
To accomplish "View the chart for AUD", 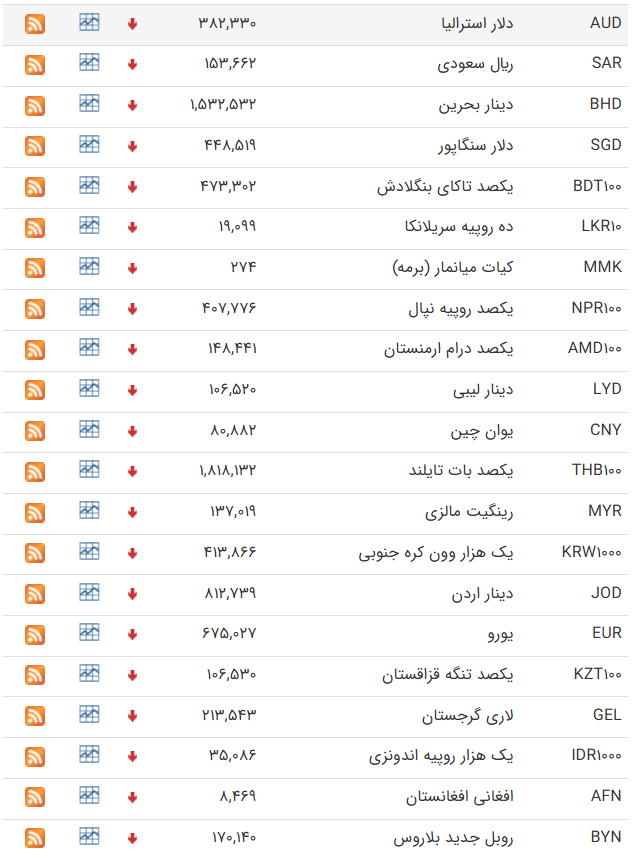I will click(x=90, y=22).
